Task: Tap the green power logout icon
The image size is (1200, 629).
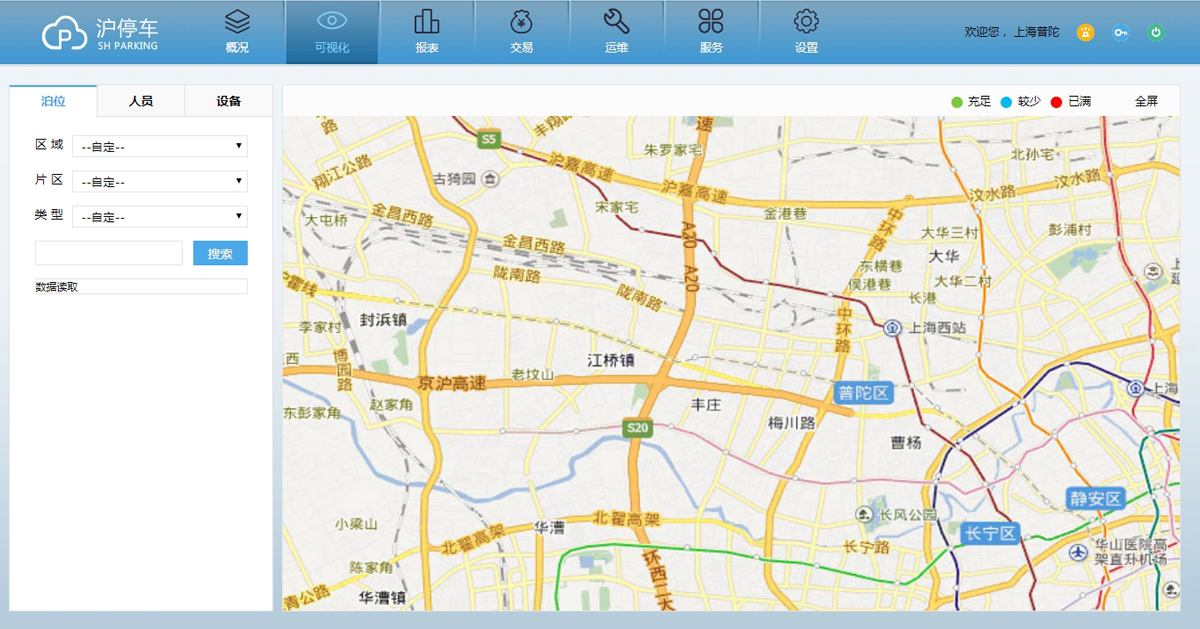Action: (1156, 32)
